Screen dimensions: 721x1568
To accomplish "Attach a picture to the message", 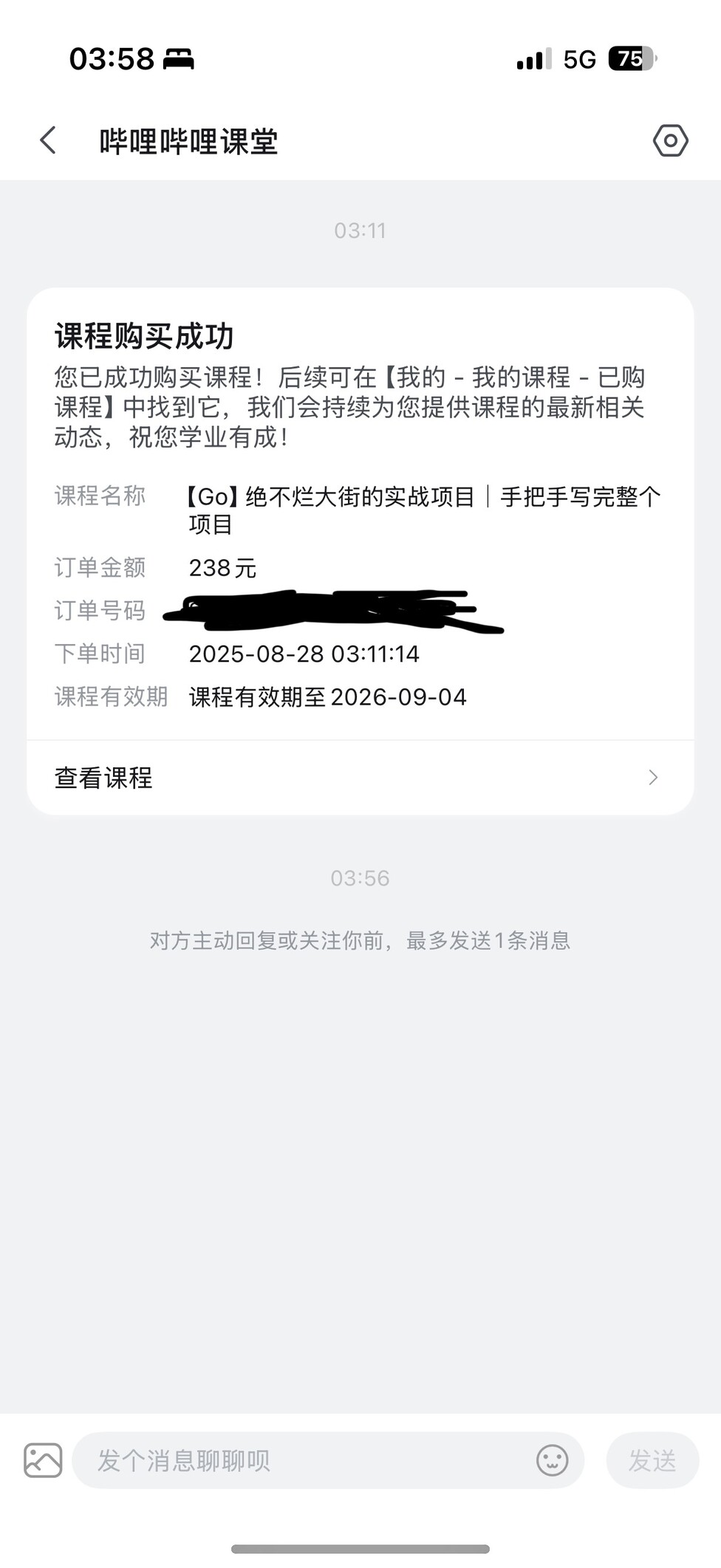I will coord(43,1460).
